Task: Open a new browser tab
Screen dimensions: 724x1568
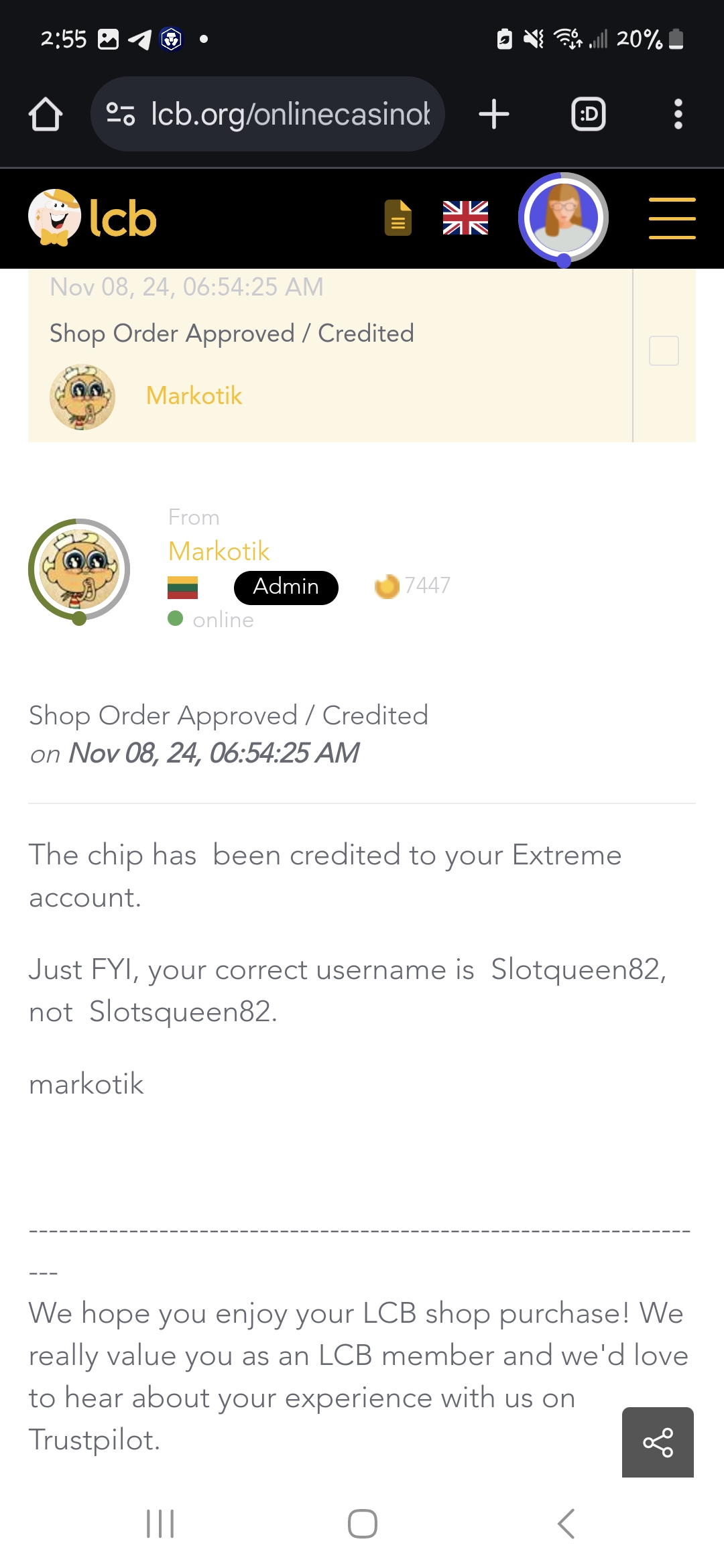Action: click(x=494, y=114)
